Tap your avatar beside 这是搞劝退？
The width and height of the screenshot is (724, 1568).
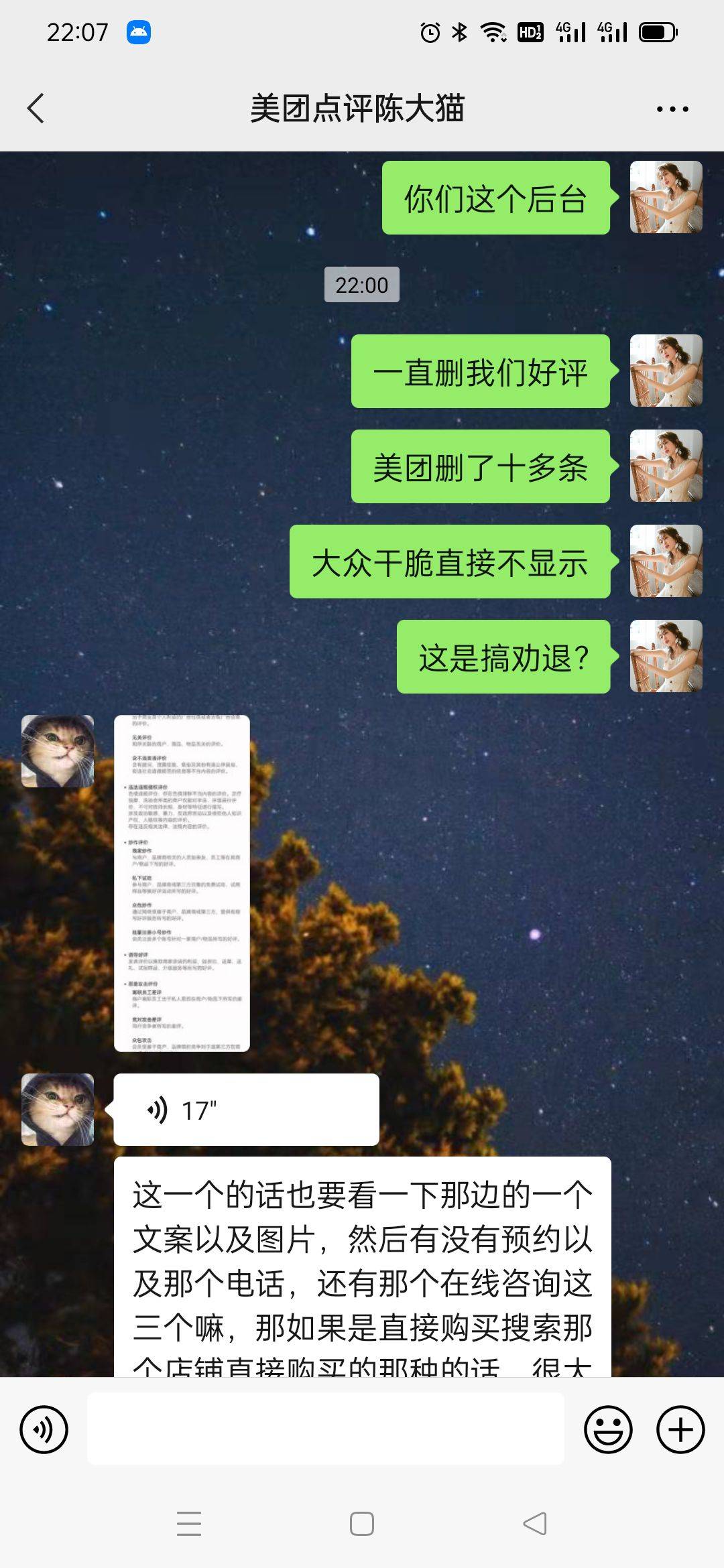click(666, 656)
